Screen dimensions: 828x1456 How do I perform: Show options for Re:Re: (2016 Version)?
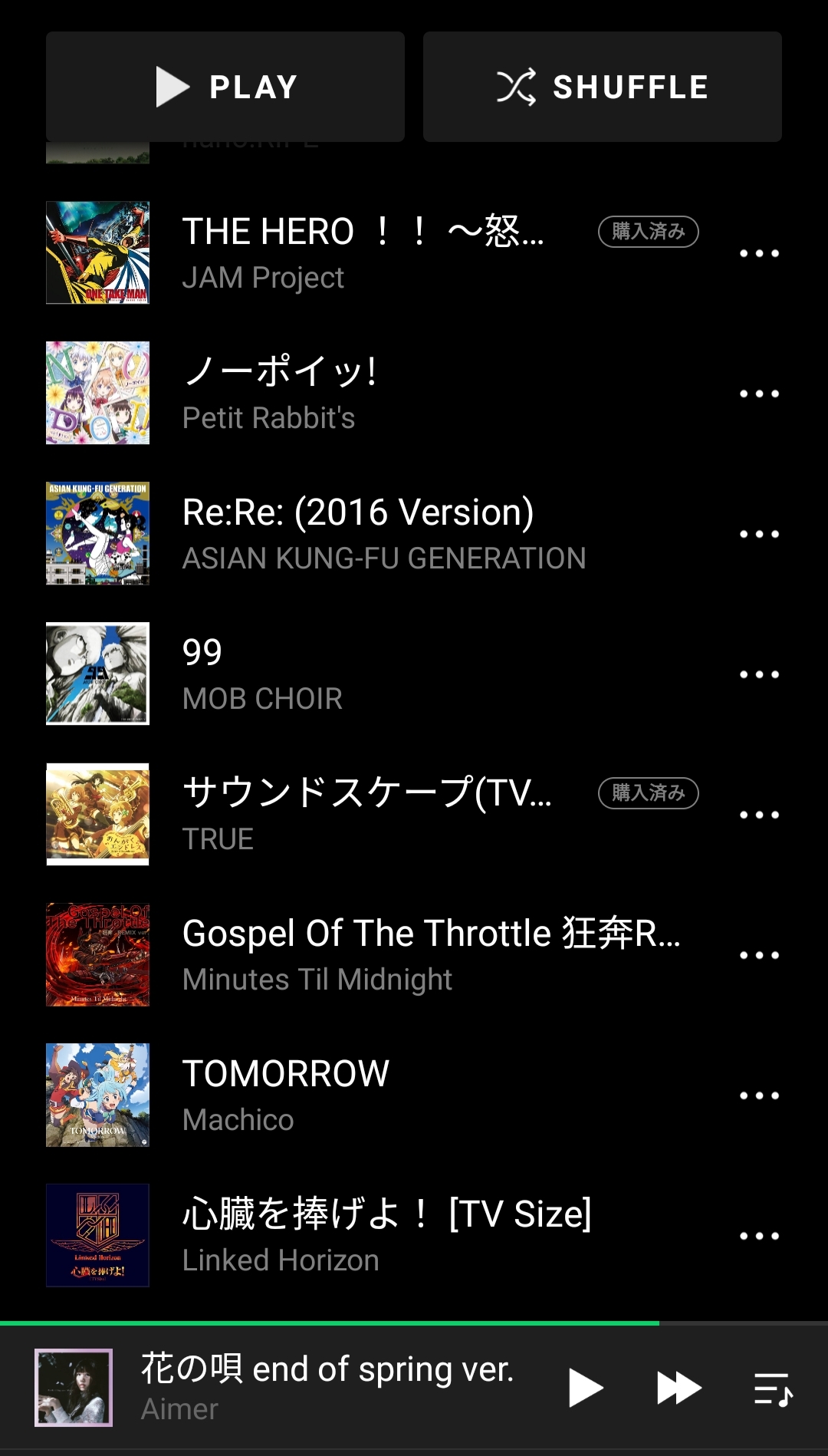759,534
